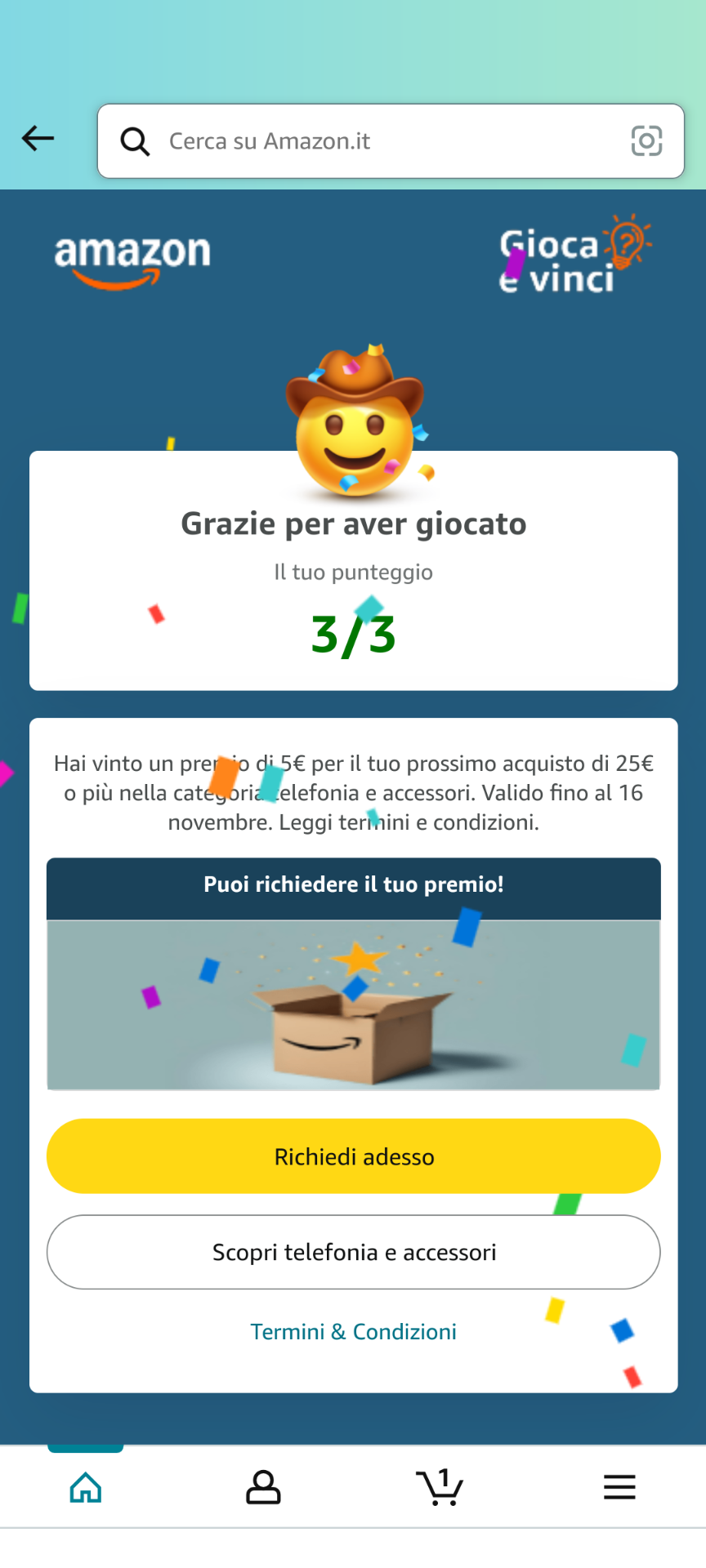Open the camera lens search icon
The height and width of the screenshot is (1568, 706).
(x=646, y=141)
